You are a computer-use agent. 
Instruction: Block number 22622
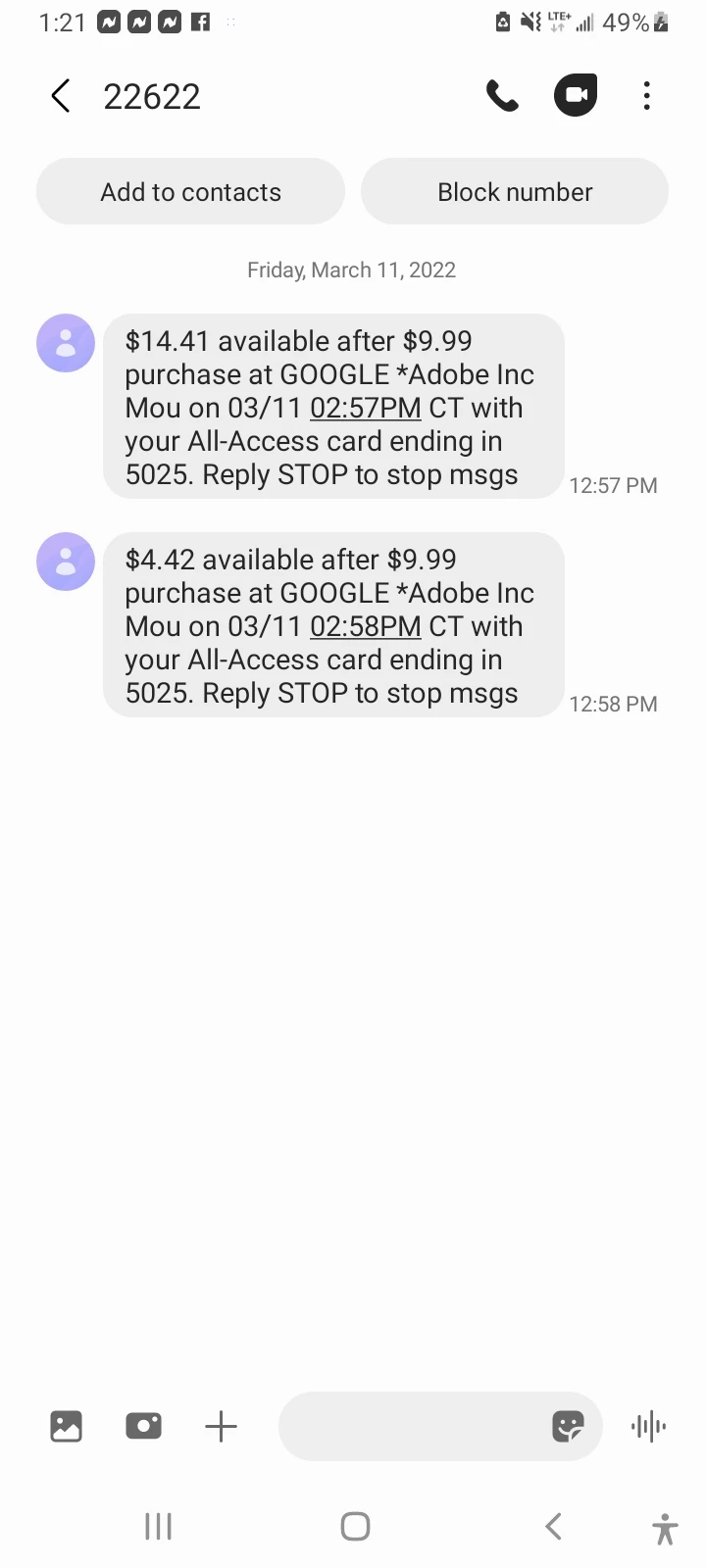515,192
